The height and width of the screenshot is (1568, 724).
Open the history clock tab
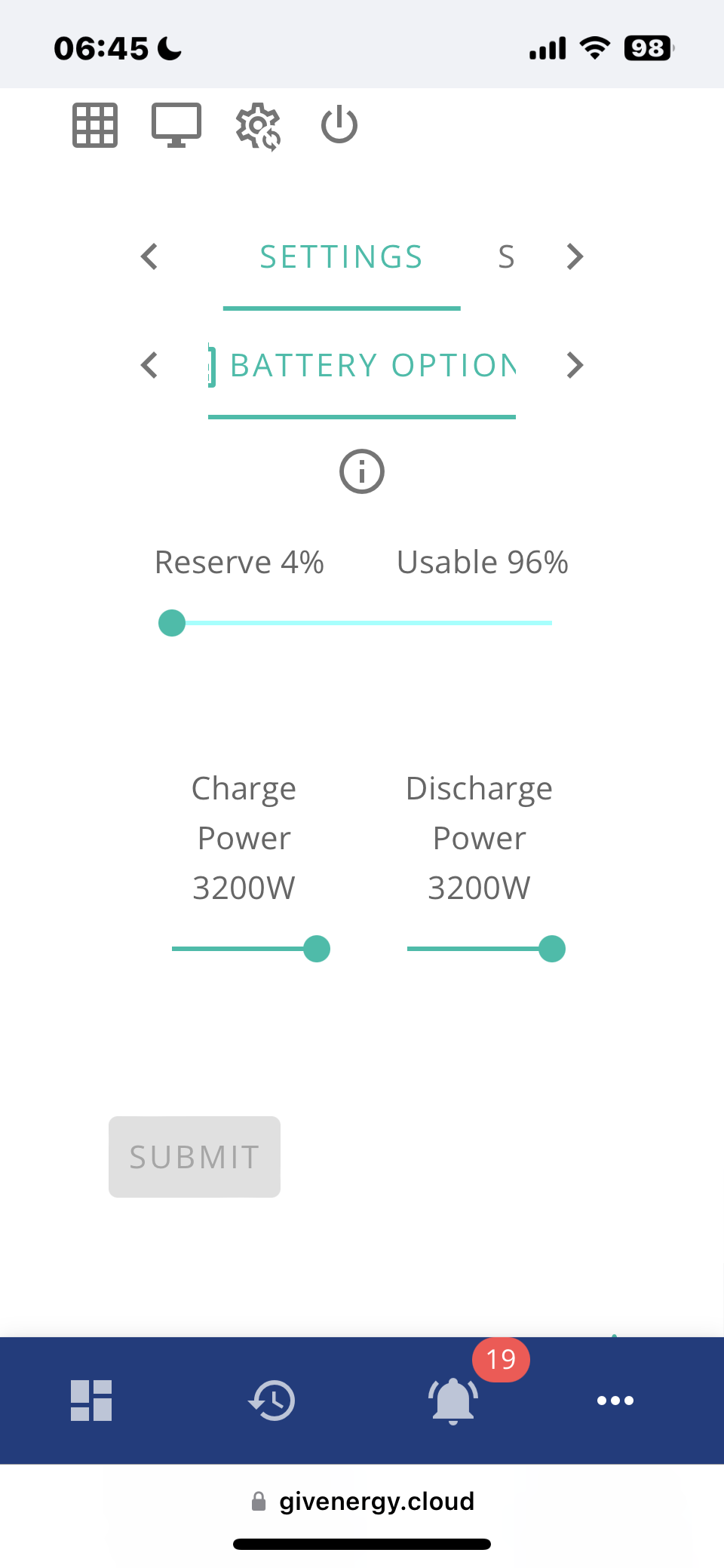271,1401
